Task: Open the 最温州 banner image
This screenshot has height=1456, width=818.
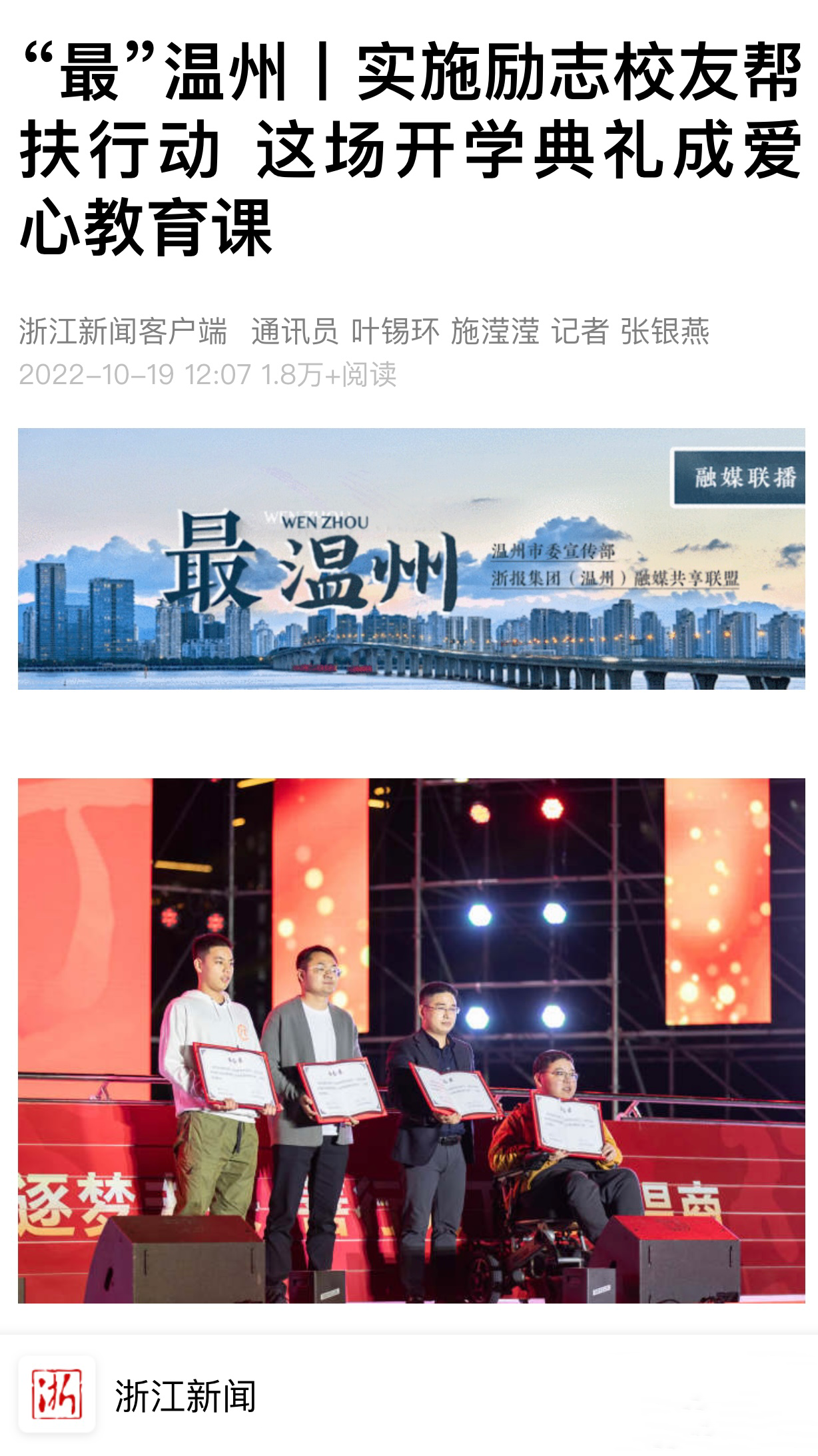Action: pos(411,559)
